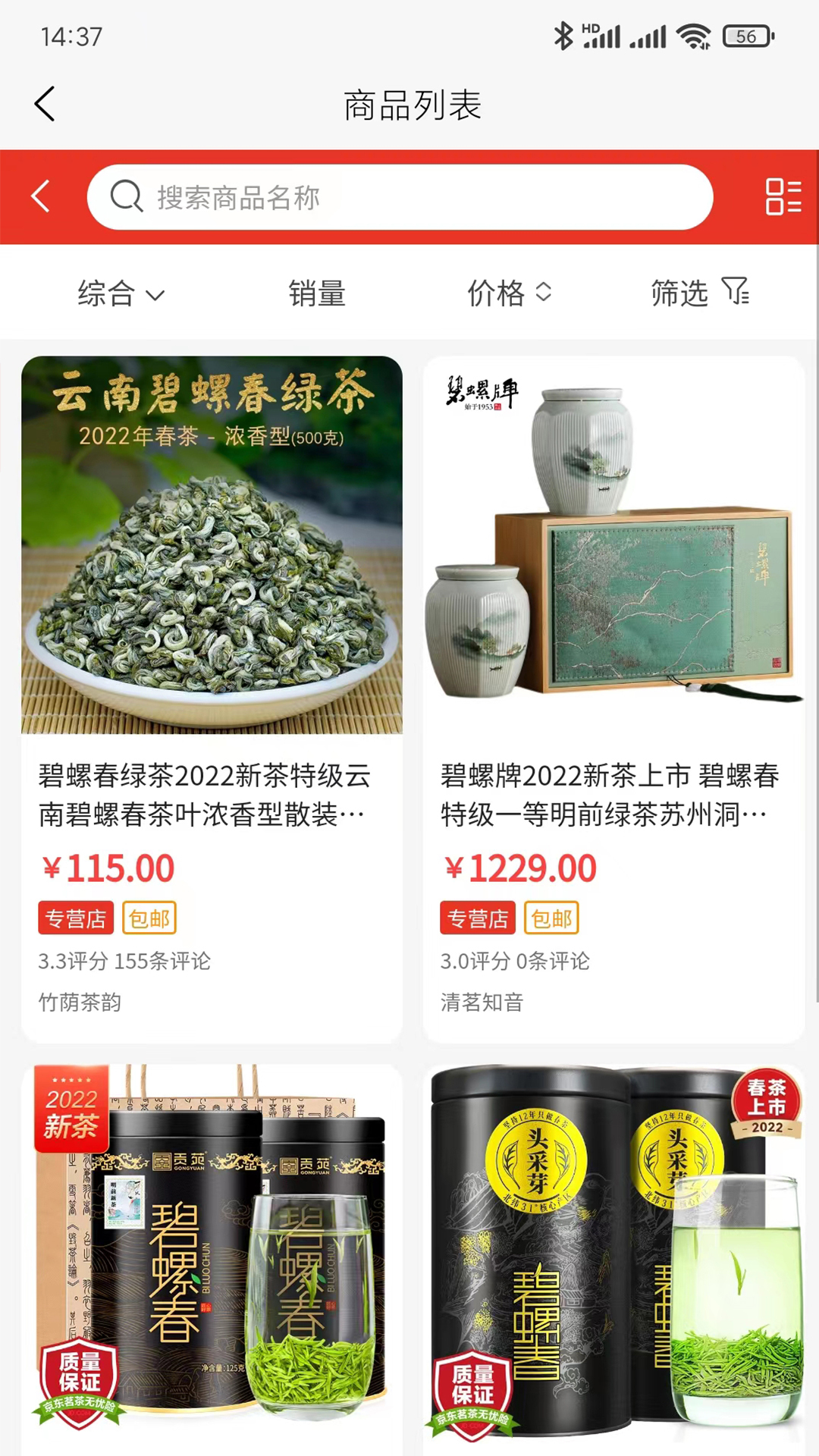Tap the white back arrow in the red bar

(x=41, y=196)
